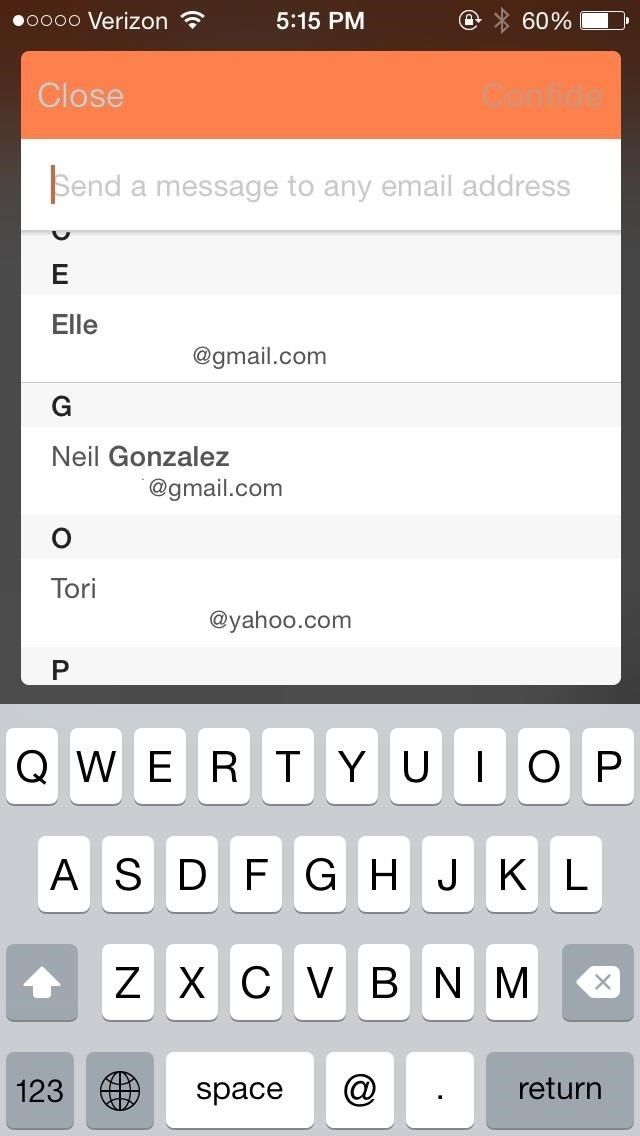Hit the backspace key on the keyboard
This screenshot has width=640, height=1136.
[597, 983]
